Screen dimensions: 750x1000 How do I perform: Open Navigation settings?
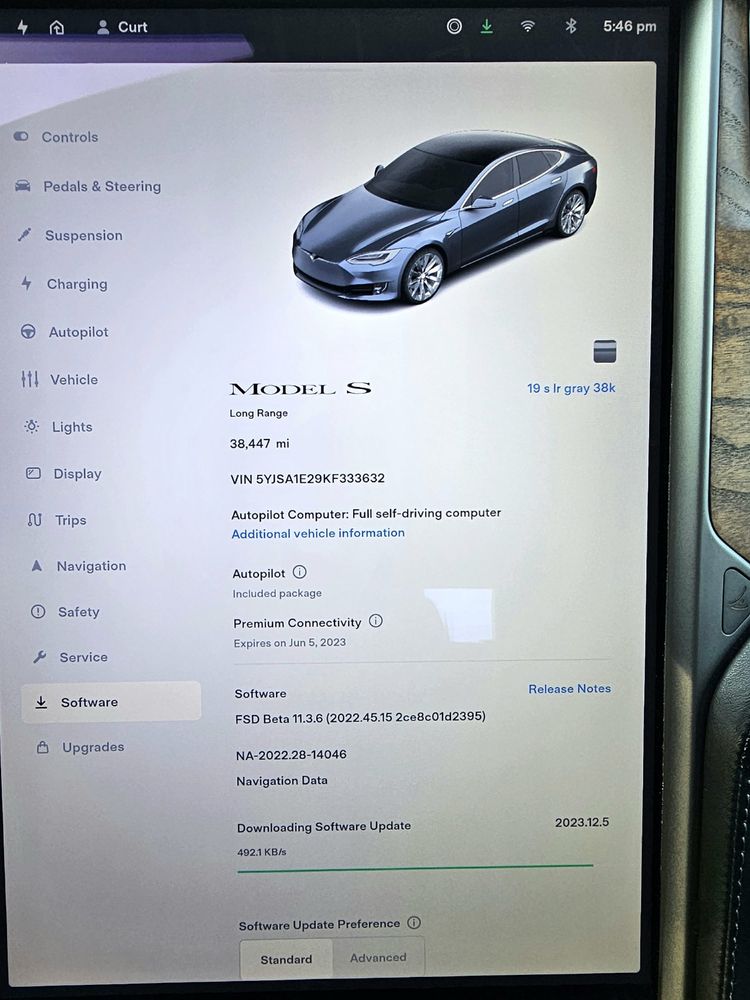click(90, 566)
